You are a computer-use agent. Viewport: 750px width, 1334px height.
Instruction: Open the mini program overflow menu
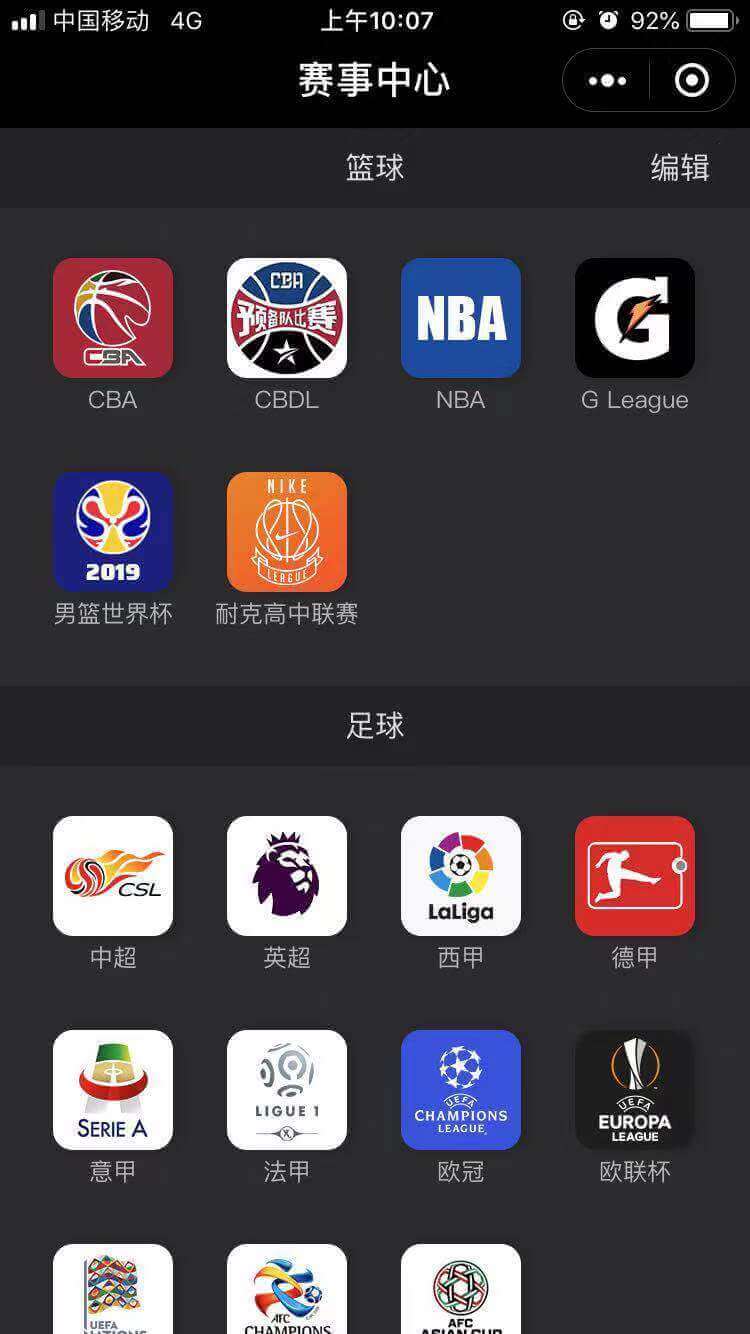click(x=607, y=80)
